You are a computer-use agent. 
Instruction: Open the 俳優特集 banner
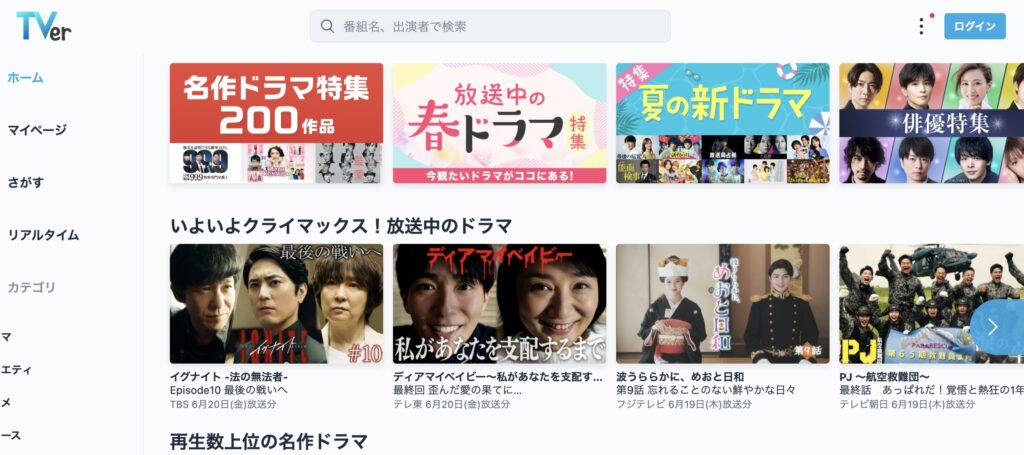coord(930,123)
